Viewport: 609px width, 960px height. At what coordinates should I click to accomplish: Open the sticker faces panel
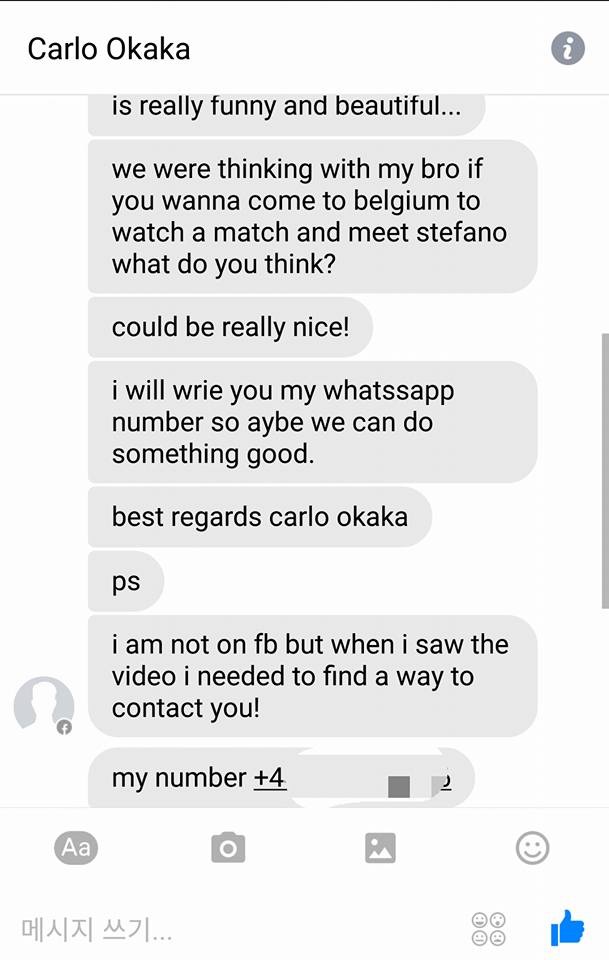(488, 928)
